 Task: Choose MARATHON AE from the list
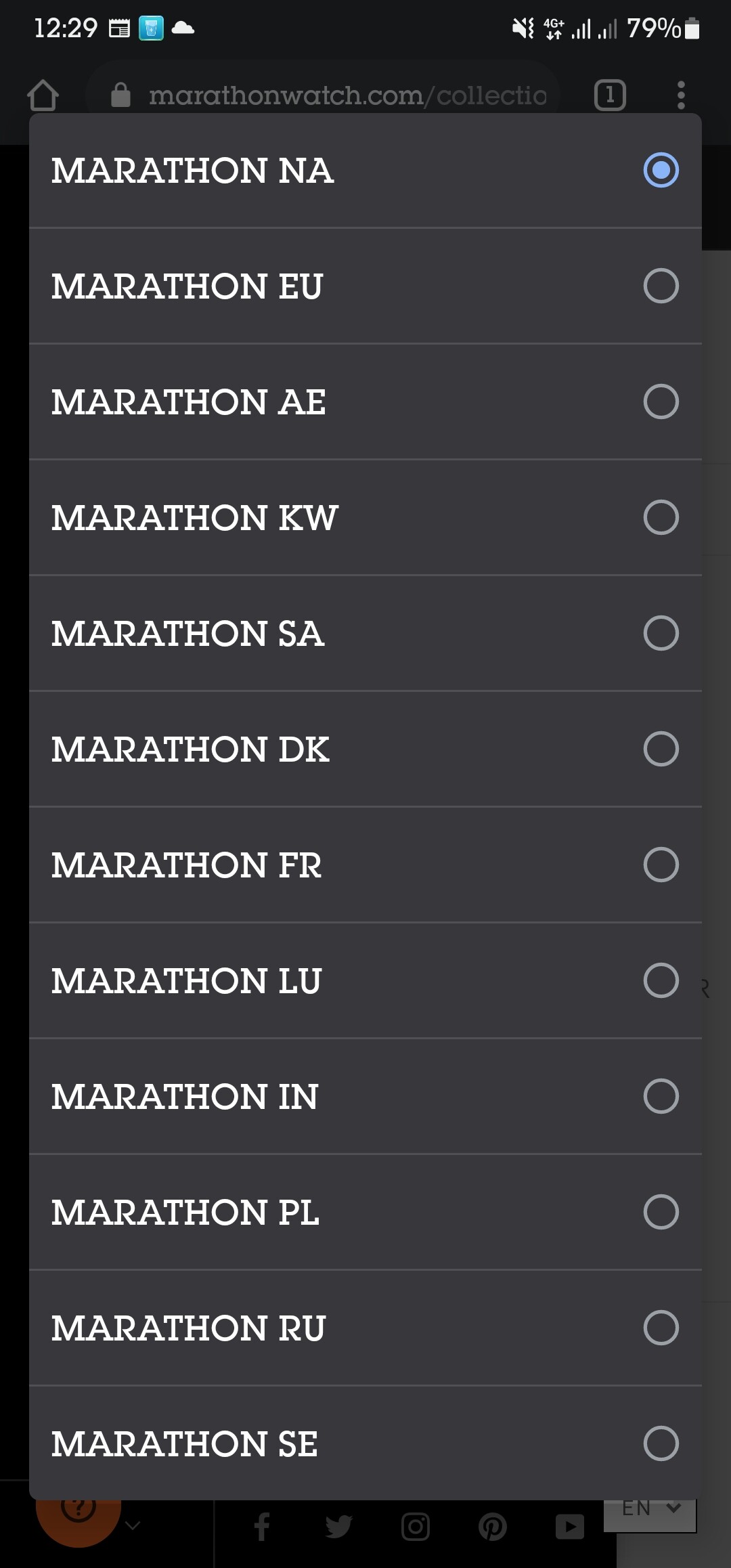click(365, 401)
